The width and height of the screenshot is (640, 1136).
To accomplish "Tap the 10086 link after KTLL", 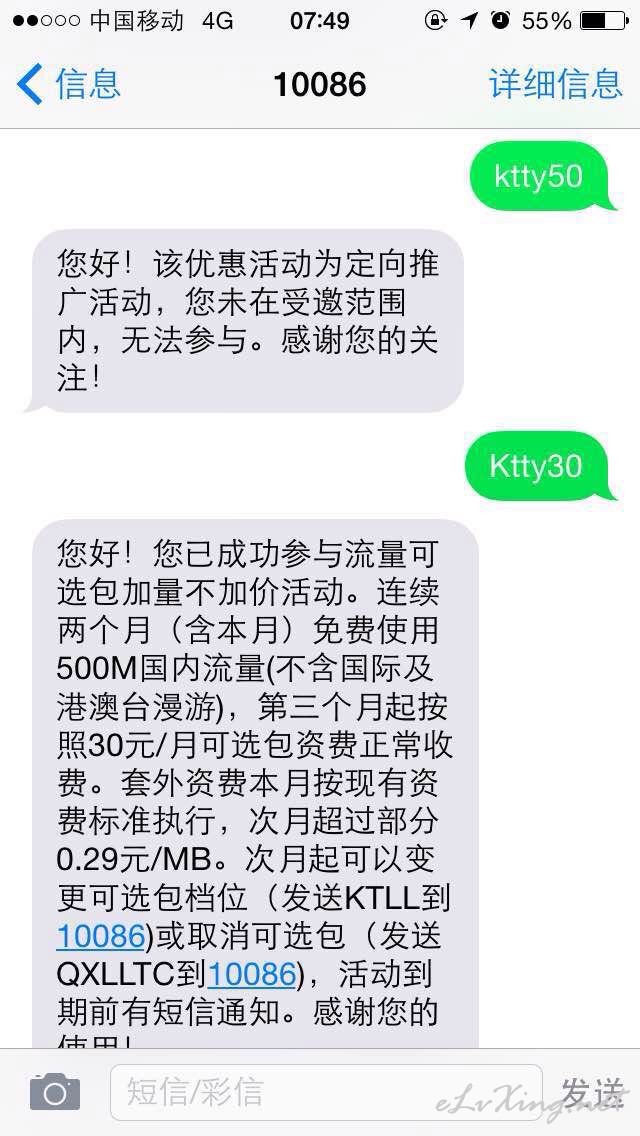I will 101,937.
